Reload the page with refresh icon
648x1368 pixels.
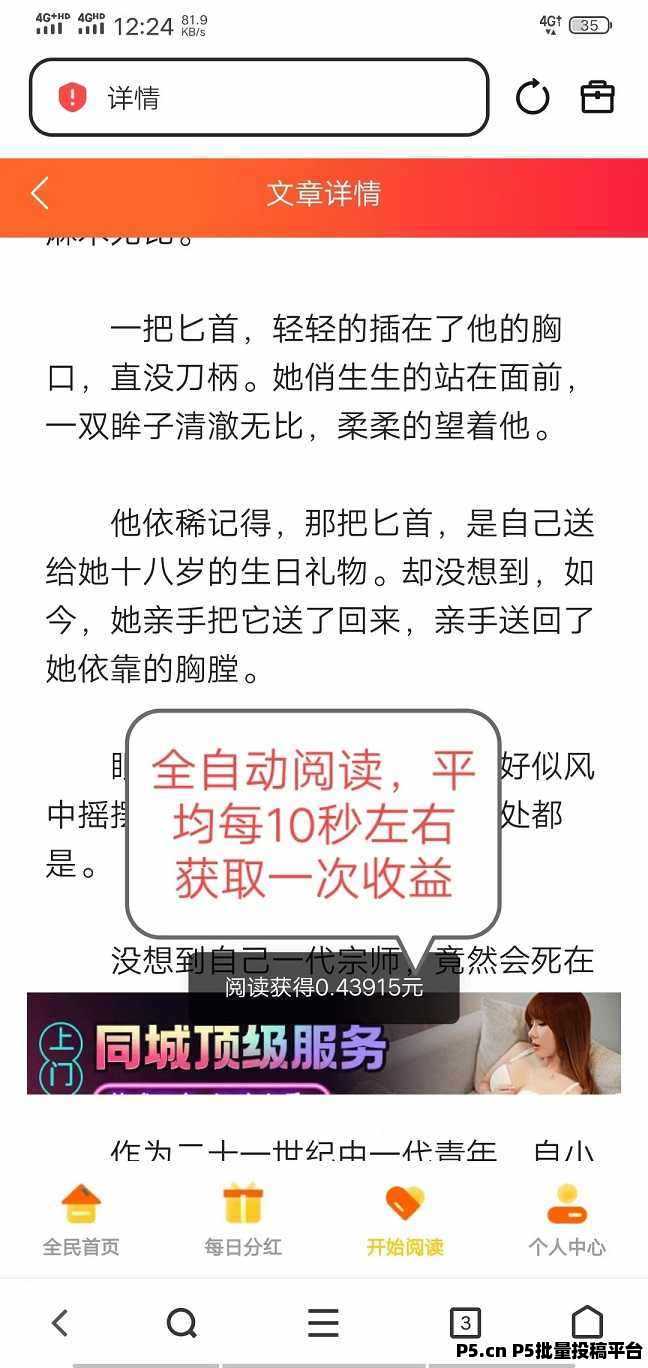click(532, 98)
